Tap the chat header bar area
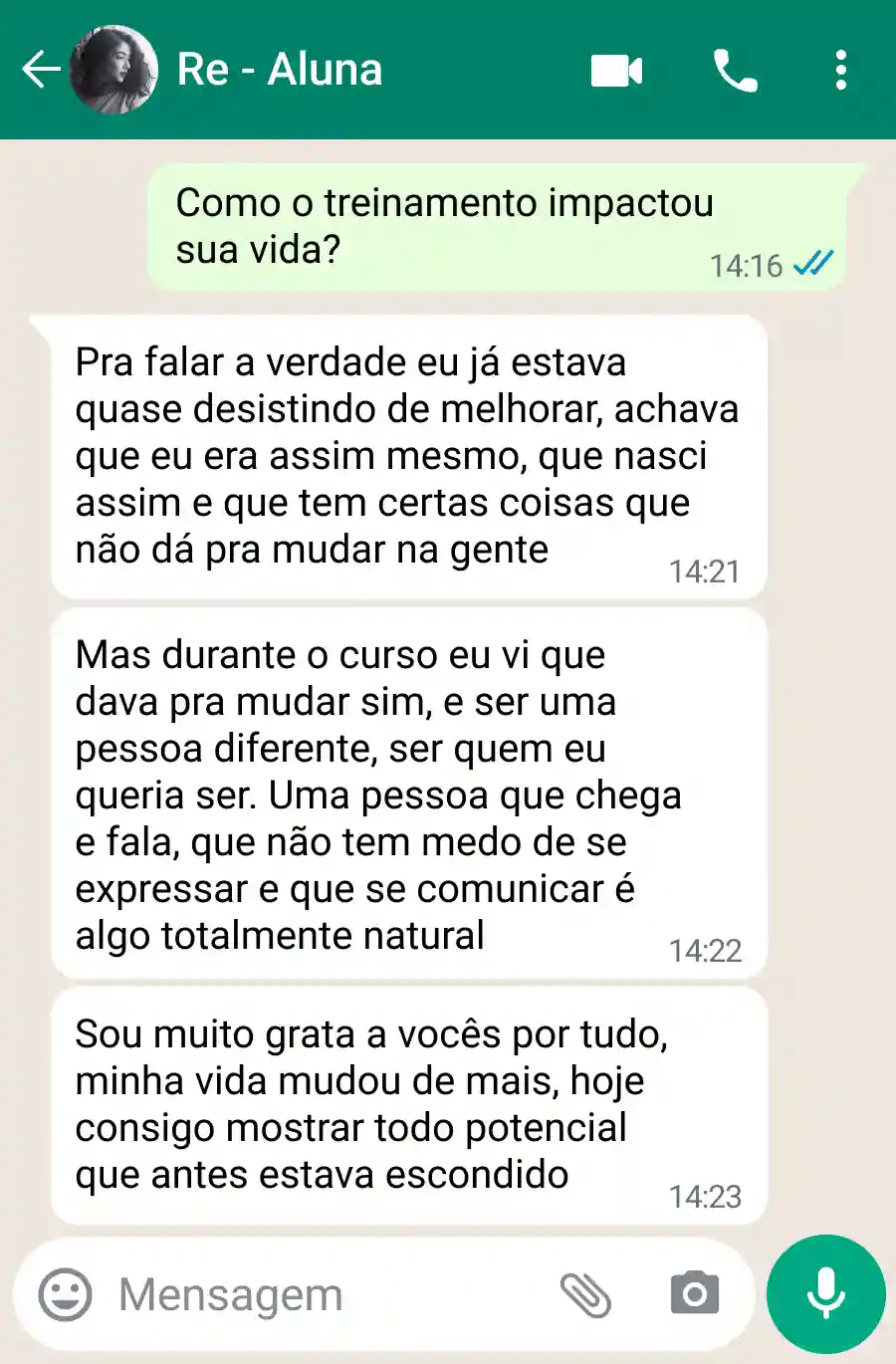Screen dimensions: 896x1364 (x=448, y=70)
